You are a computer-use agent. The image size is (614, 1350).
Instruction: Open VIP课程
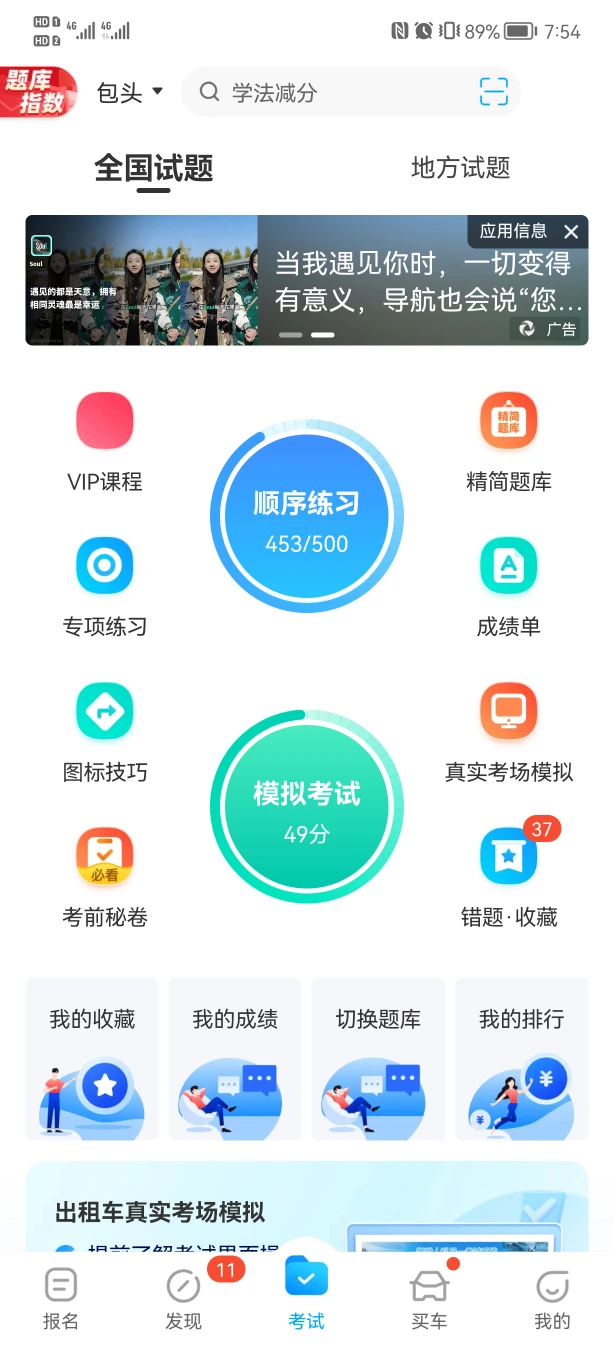(105, 442)
